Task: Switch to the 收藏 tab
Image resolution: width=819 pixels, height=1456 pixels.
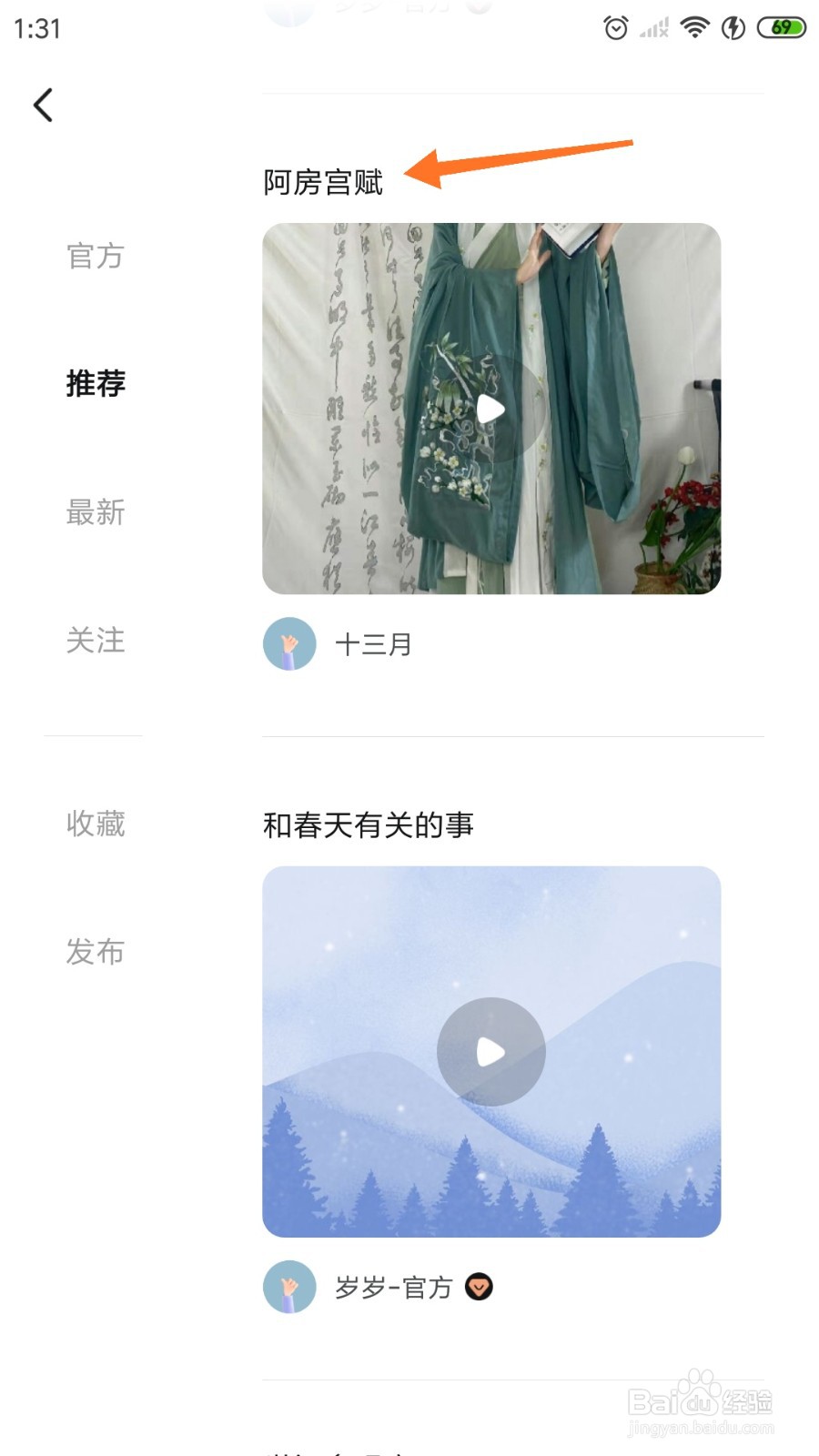Action: click(95, 824)
